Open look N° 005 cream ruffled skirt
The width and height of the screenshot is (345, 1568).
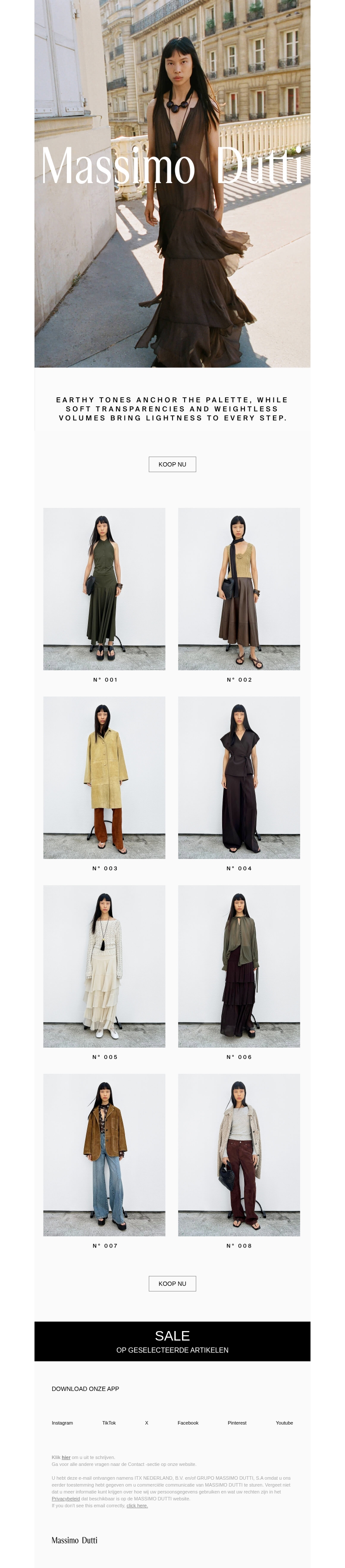pyautogui.click(x=103, y=966)
